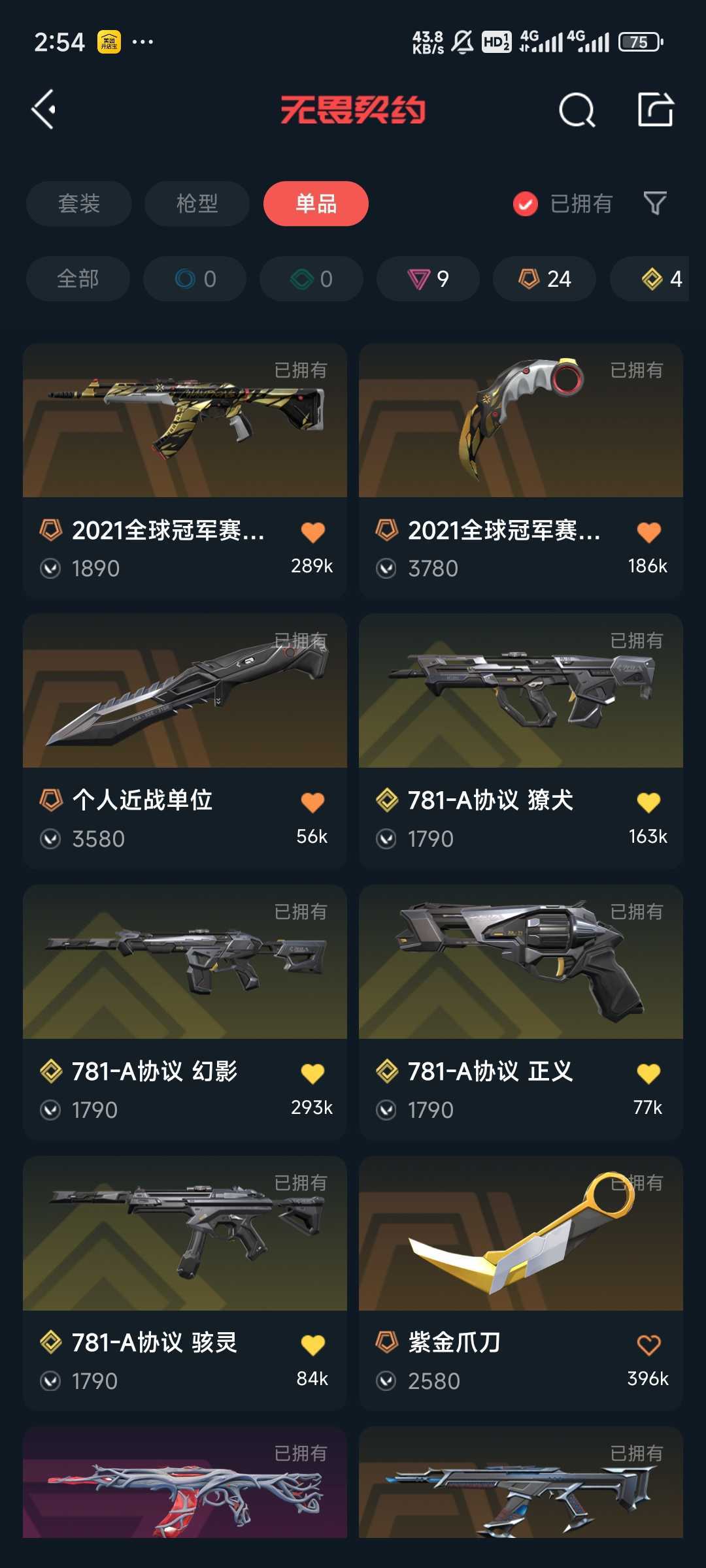Open the funnel filter icon

[655, 203]
